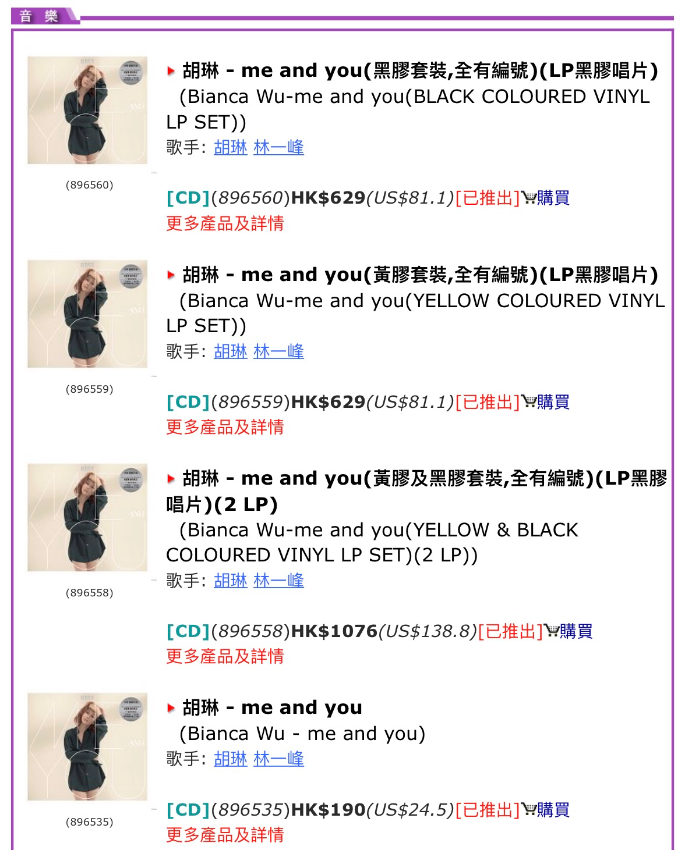This screenshot has height=850, width=685.
Task: Tap 林一峰 singer link on 2 LP item
Action: coord(279,580)
